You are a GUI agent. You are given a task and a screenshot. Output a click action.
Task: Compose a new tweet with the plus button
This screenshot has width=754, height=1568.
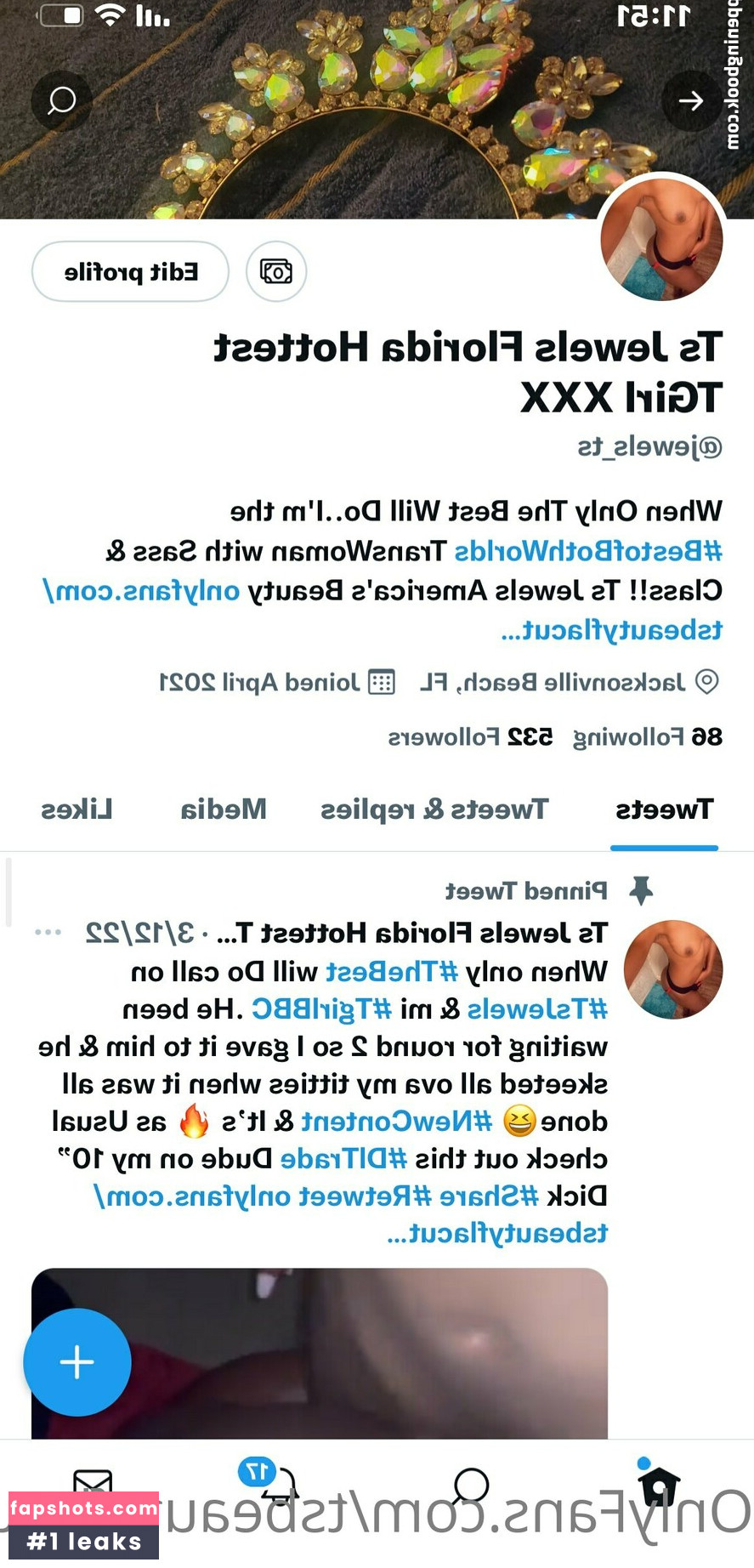77,1362
